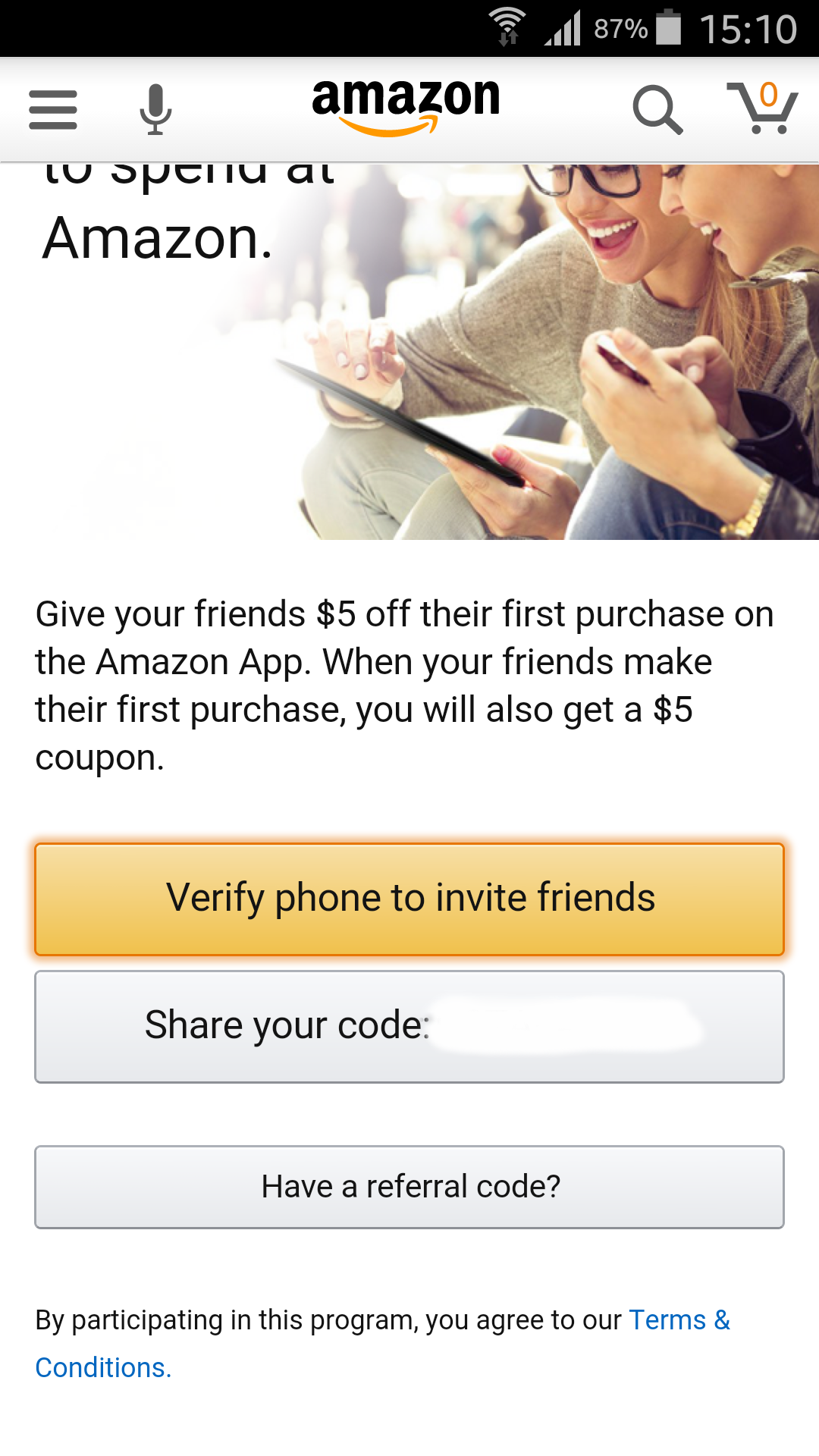Open the search magnifier icon
This screenshot has width=819, height=1456.
(657, 110)
